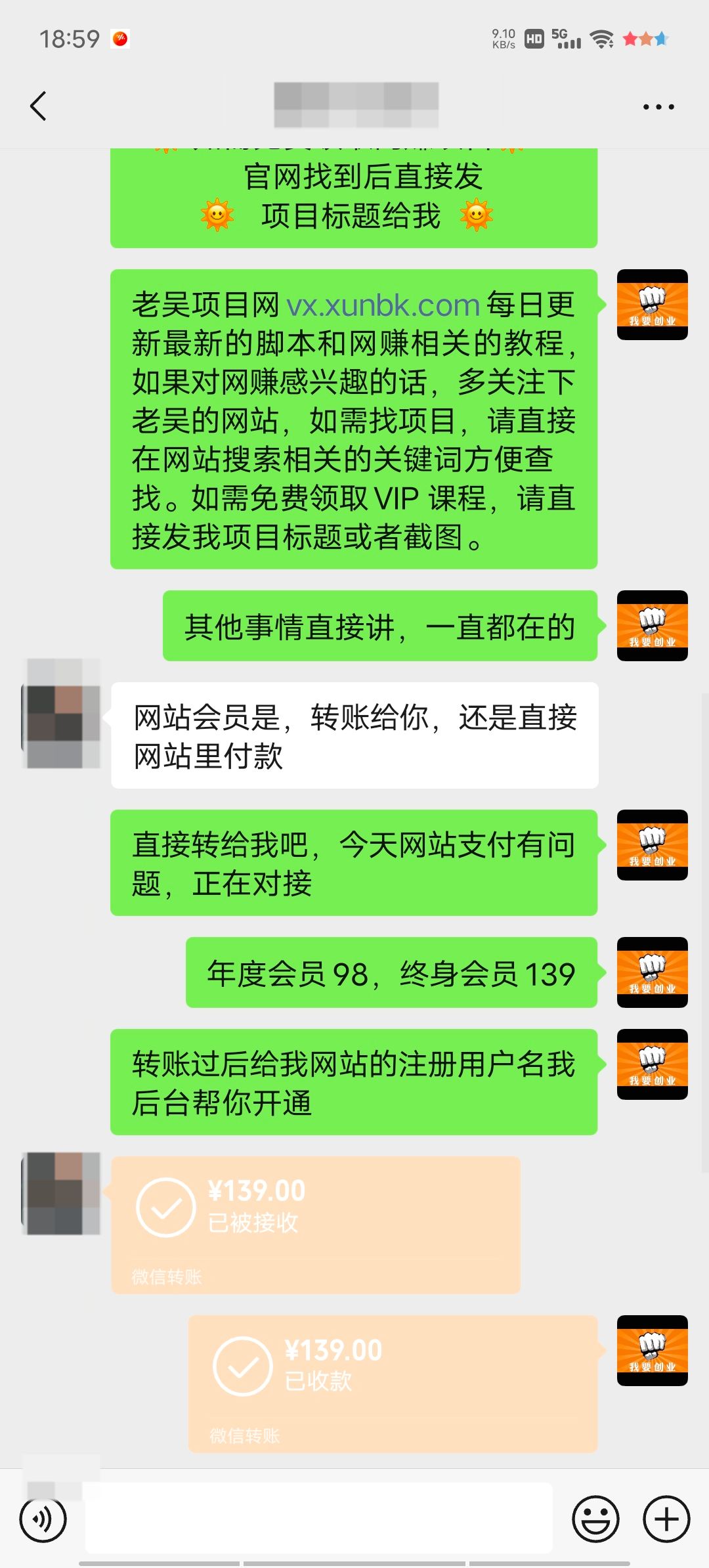This screenshot has height=1568, width=709.
Task: Open the ¥139.00 transfer marked 已收款
Action: pos(393,1383)
